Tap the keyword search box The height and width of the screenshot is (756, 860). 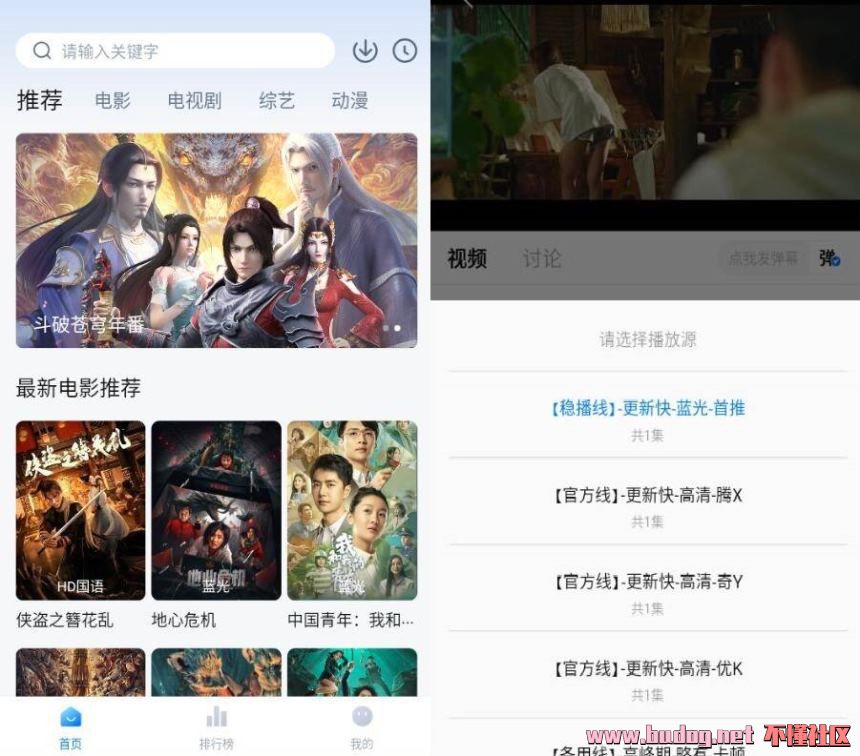(x=175, y=50)
